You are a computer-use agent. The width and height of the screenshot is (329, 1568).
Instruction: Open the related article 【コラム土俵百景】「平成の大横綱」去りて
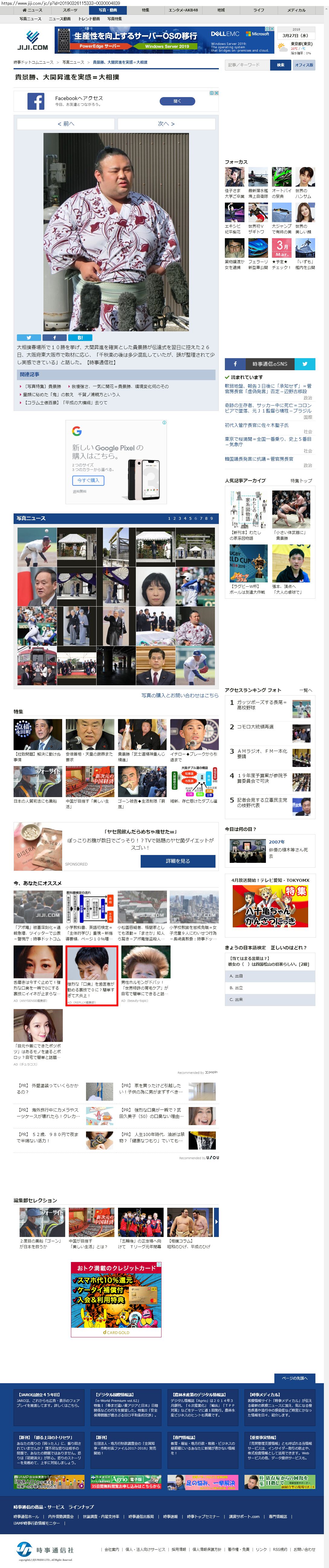pos(66,402)
